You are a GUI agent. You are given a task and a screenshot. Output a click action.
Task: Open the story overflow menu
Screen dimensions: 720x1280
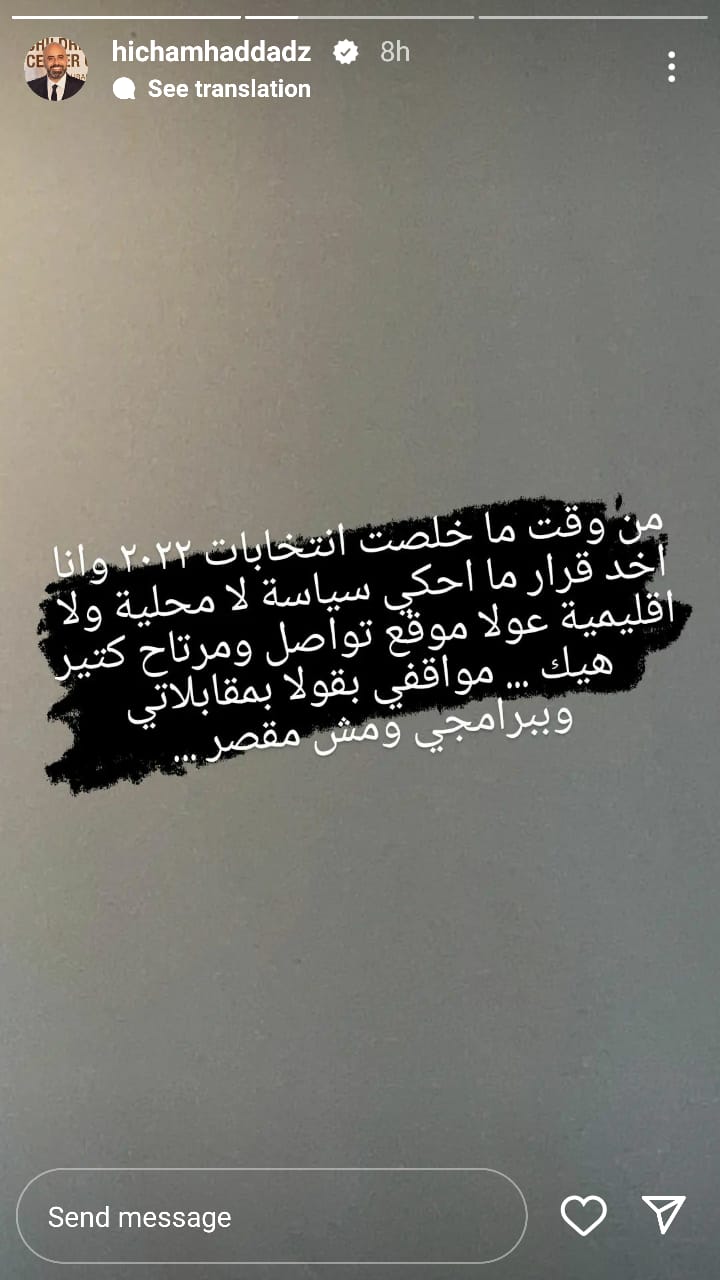pyautogui.click(x=671, y=67)
